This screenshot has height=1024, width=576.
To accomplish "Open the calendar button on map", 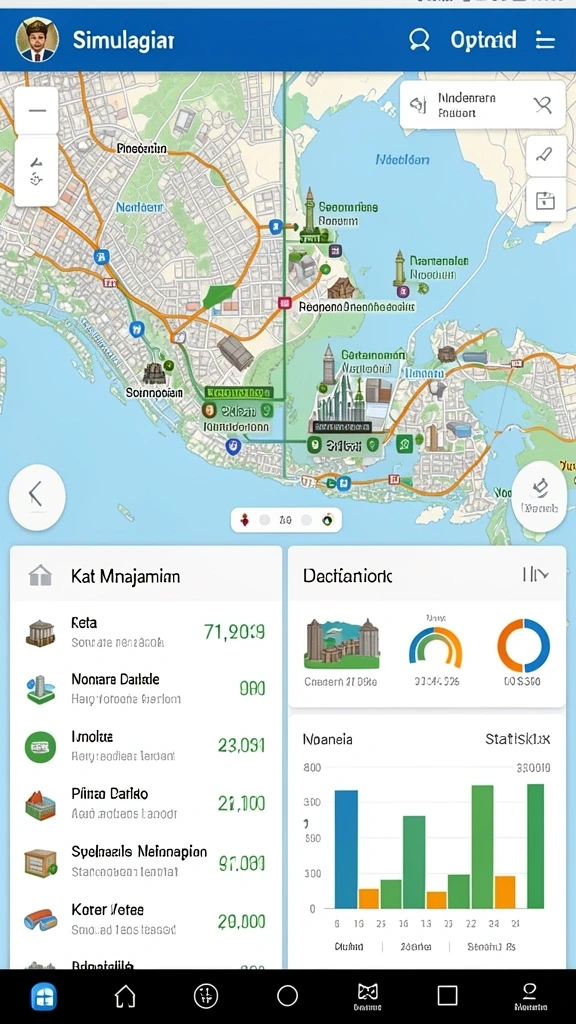I will (x=545, y=201).
